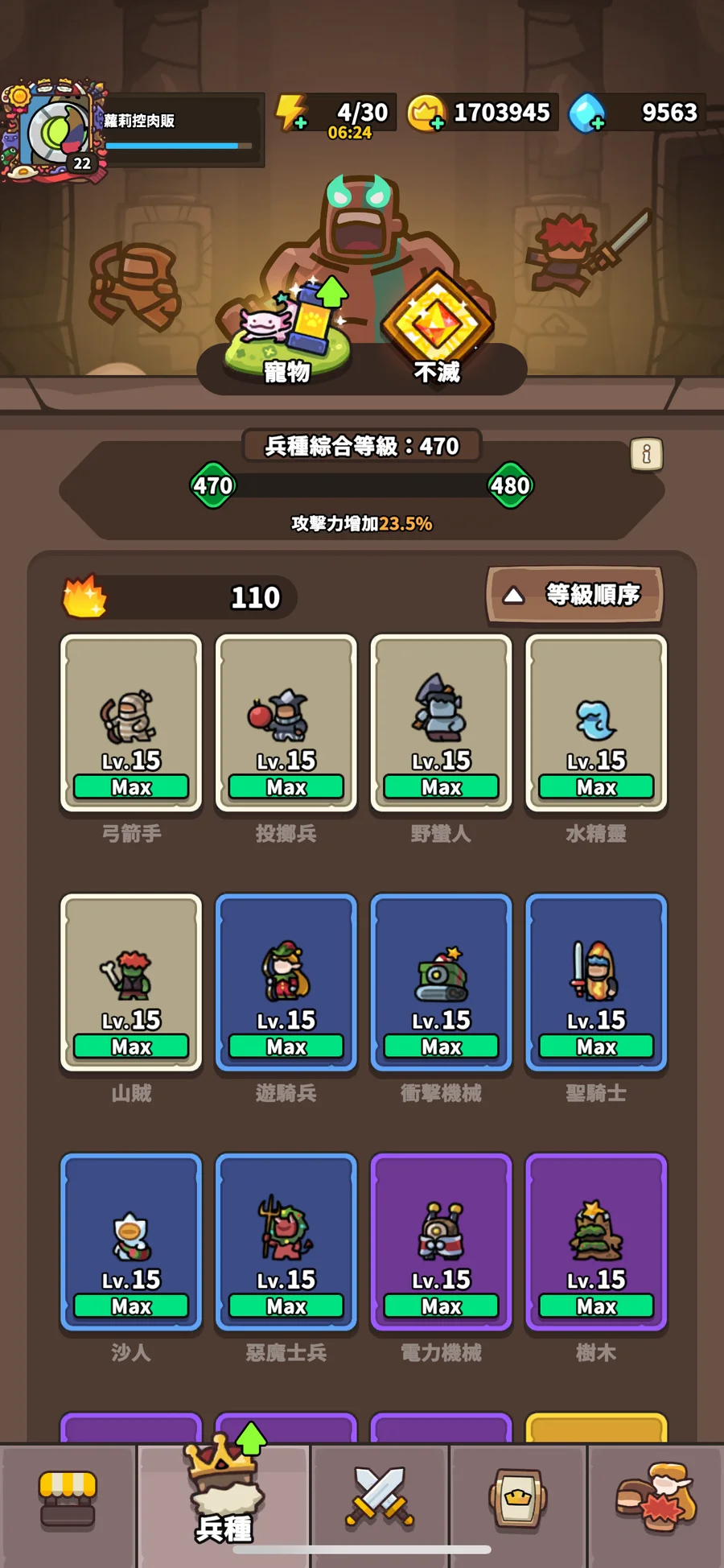The image size is (724, 1568).
Task: Open the crown card tab
Action: click(518, 1499)
